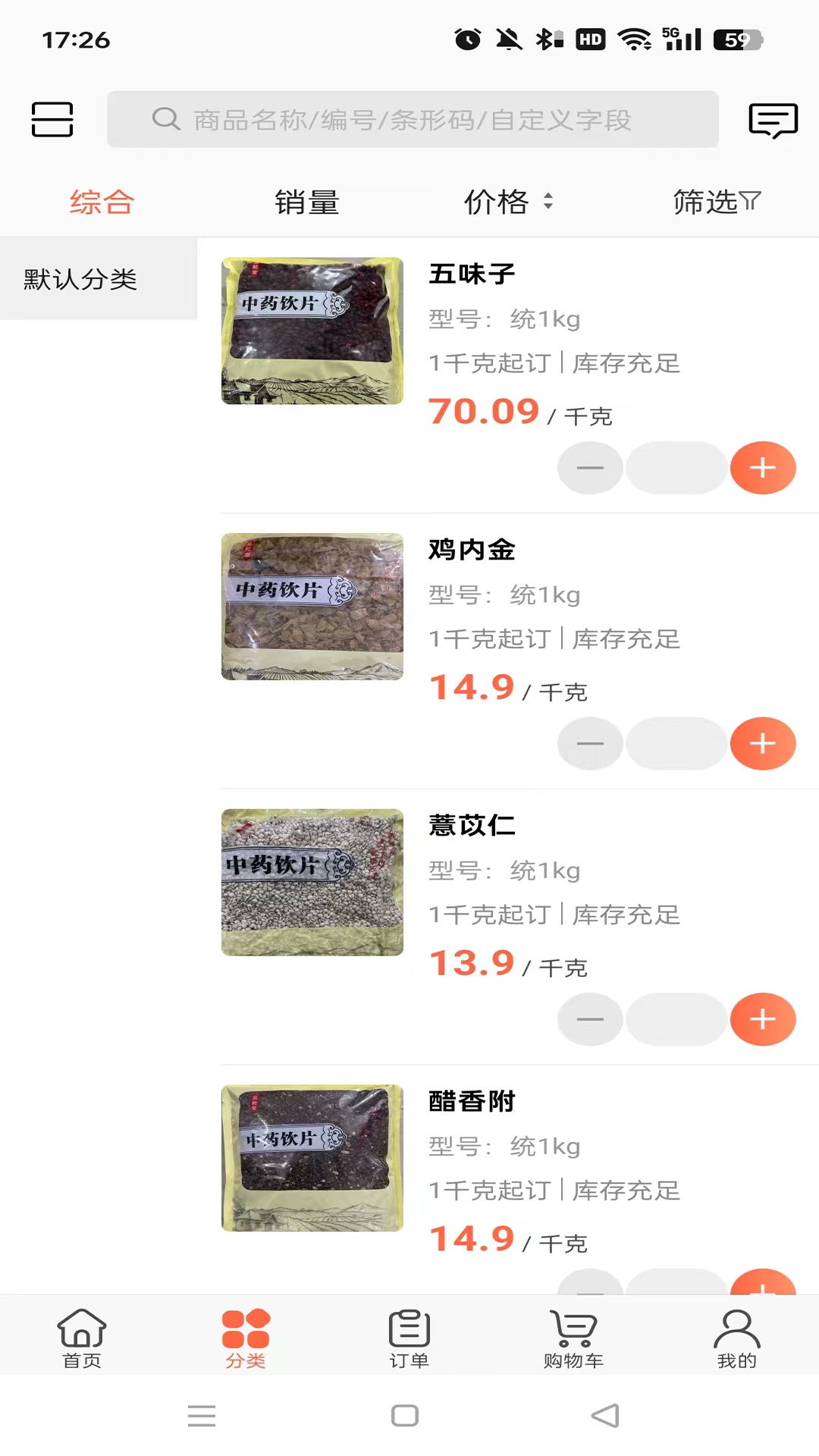This screenshot has height=1456, width=819.
Task: Select the 综合 comprehensive sort tab
Action: coord(101,202)
